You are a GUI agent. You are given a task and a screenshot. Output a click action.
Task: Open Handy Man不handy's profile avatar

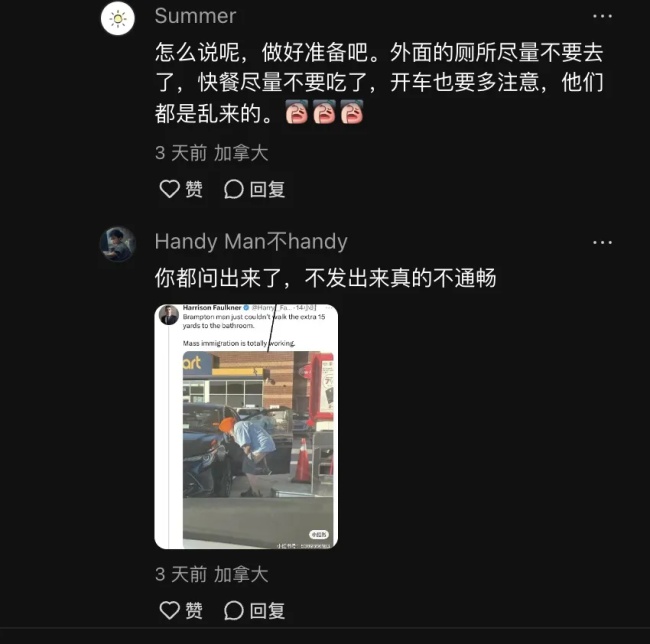(117, 243)
